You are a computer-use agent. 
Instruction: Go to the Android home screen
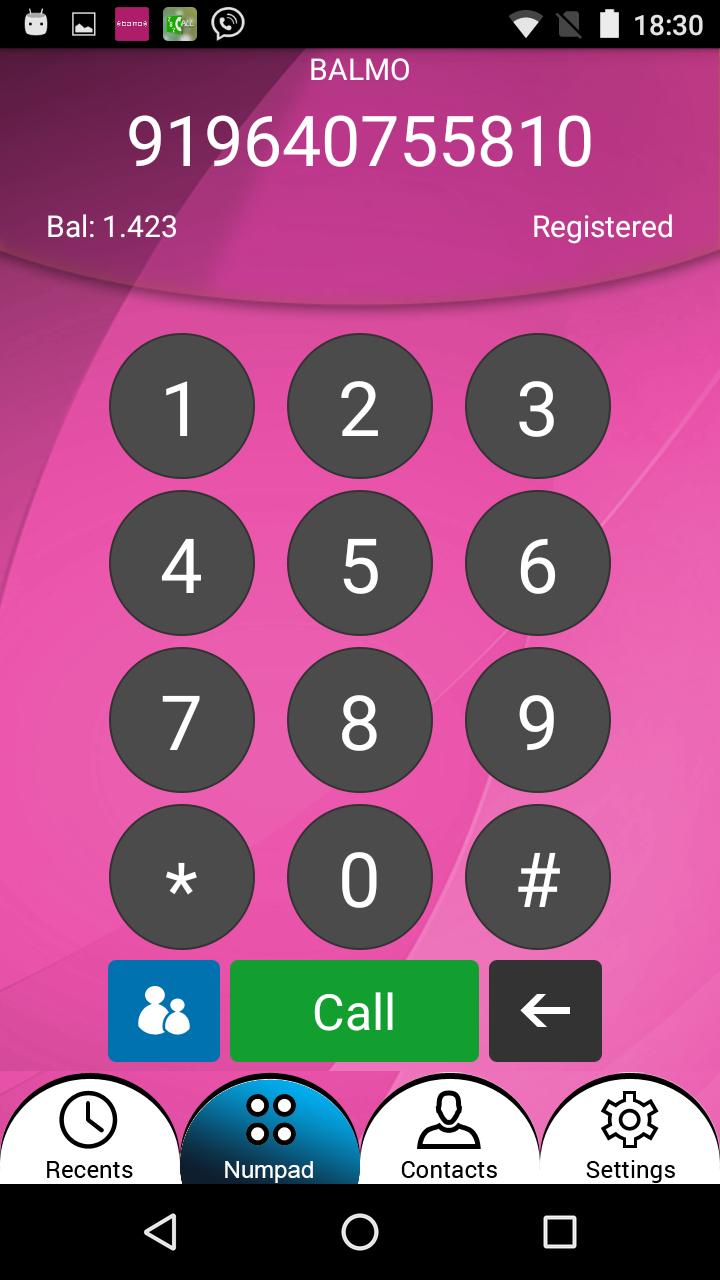(360, 1232)
